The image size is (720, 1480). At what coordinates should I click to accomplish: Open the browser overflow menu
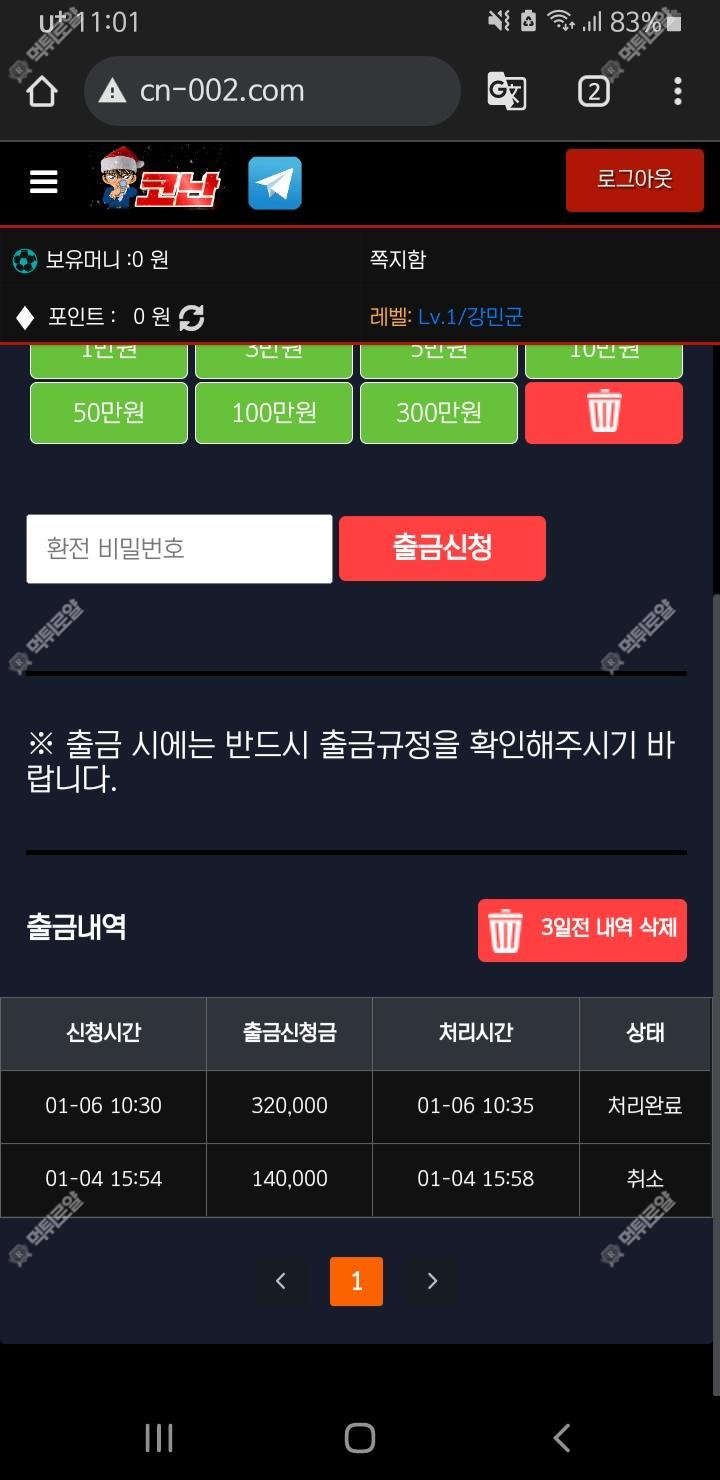678,92
